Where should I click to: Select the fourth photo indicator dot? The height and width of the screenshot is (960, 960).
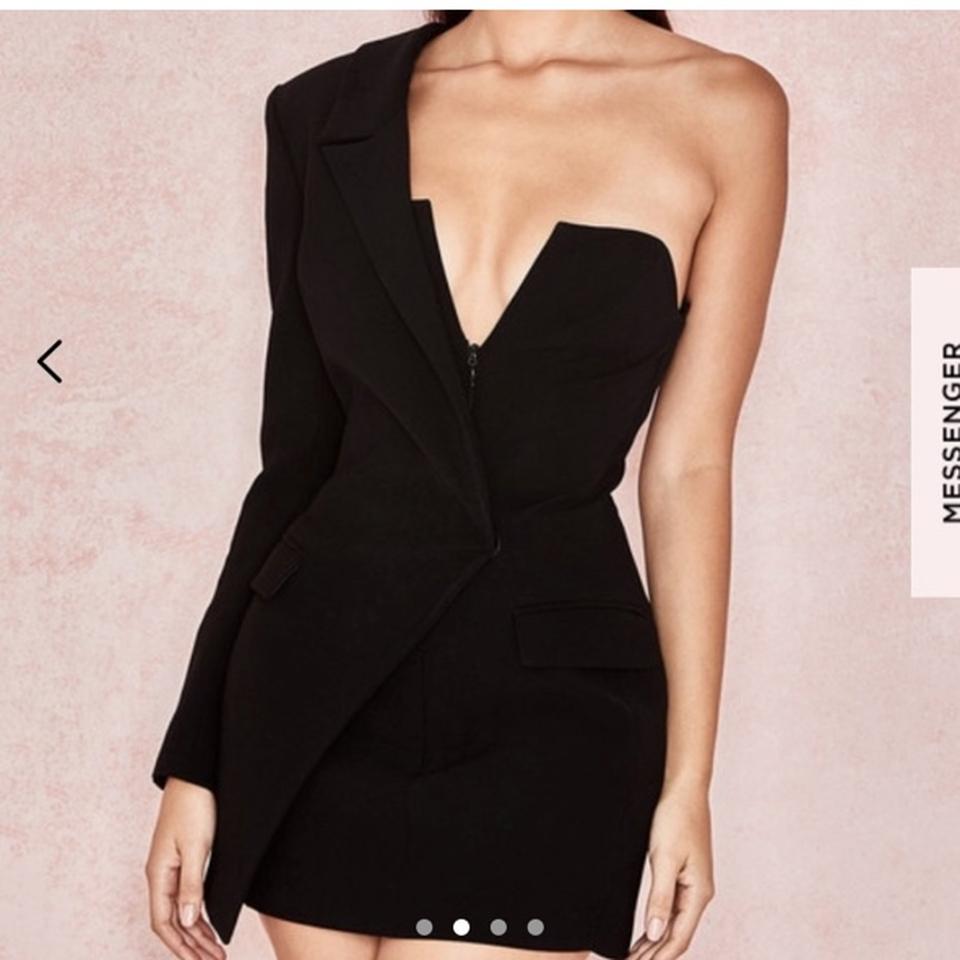coord(535,927)
